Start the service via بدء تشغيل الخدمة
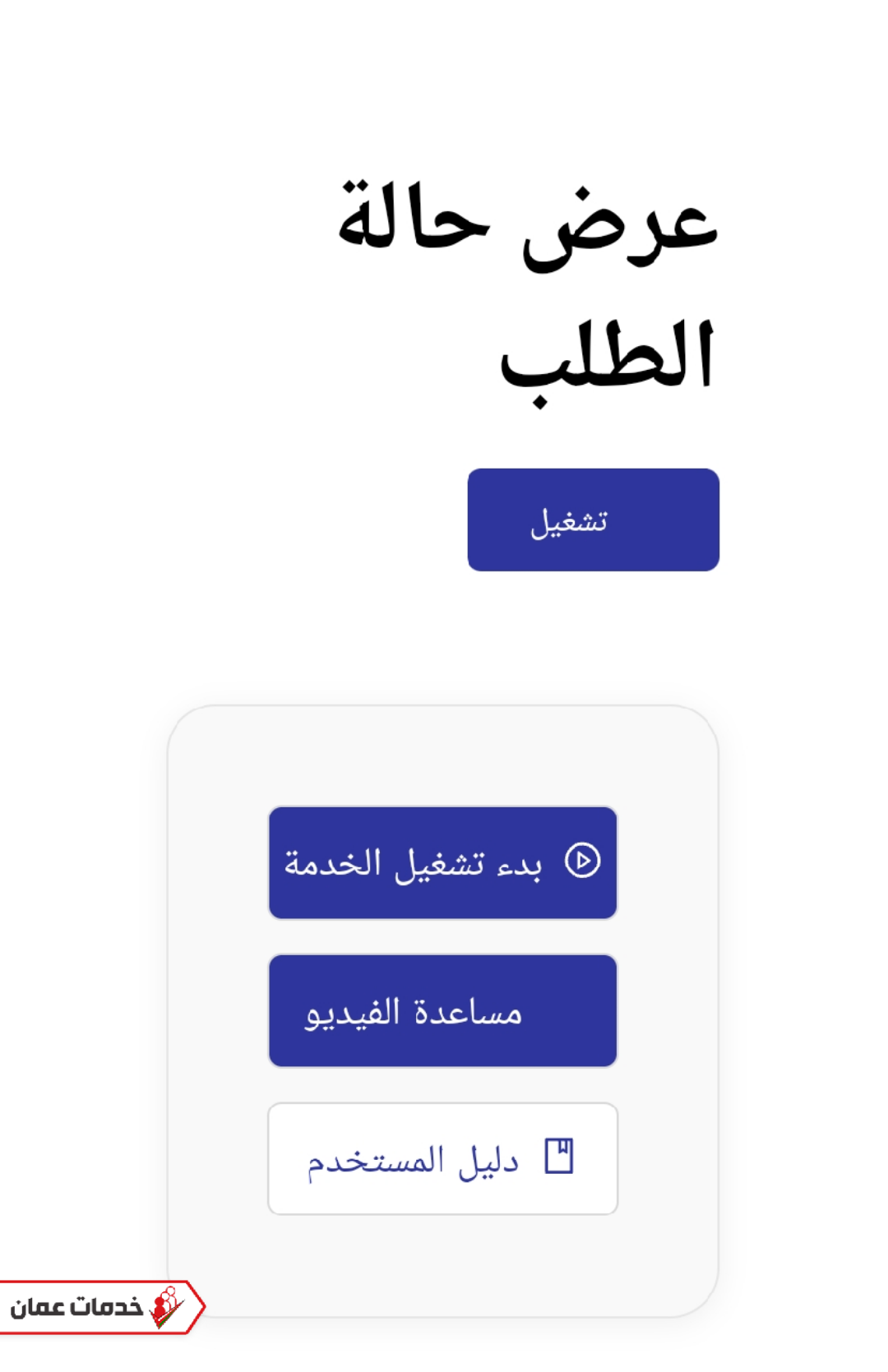The image size is (888, 1372). [x=442, y=862]
